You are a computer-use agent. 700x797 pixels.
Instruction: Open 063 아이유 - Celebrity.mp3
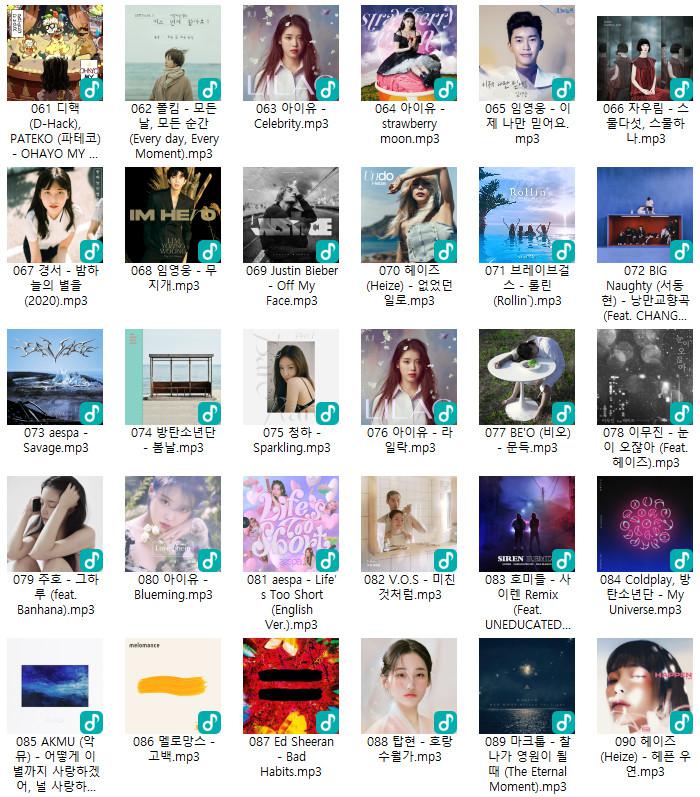pos(291,53)
